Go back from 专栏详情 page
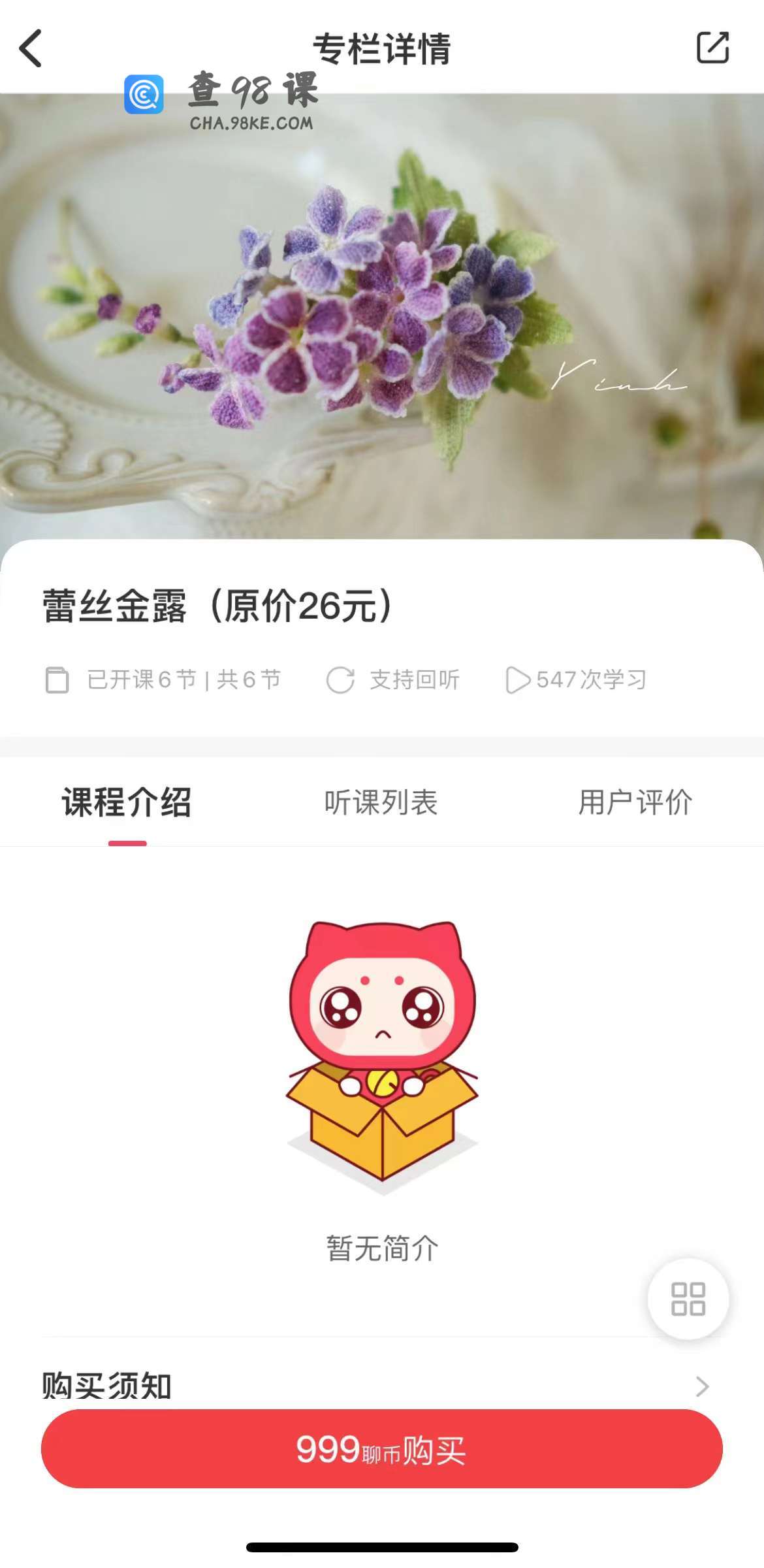The height and width of the screenshot is (1568, 764). [31, 48]
